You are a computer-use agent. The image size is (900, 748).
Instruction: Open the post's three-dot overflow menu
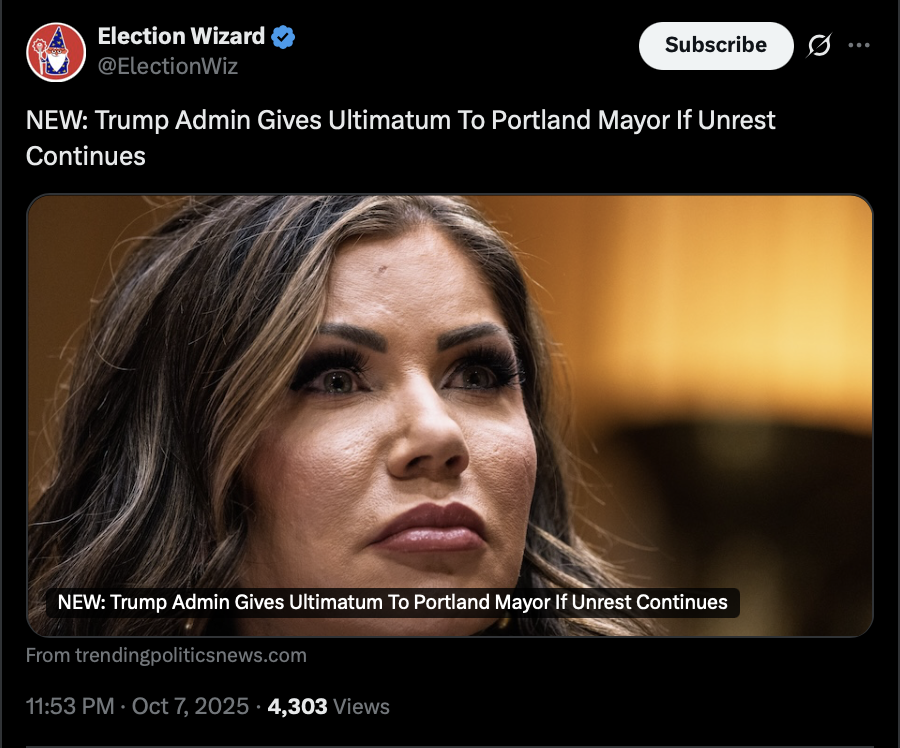[x=859, y=46]
